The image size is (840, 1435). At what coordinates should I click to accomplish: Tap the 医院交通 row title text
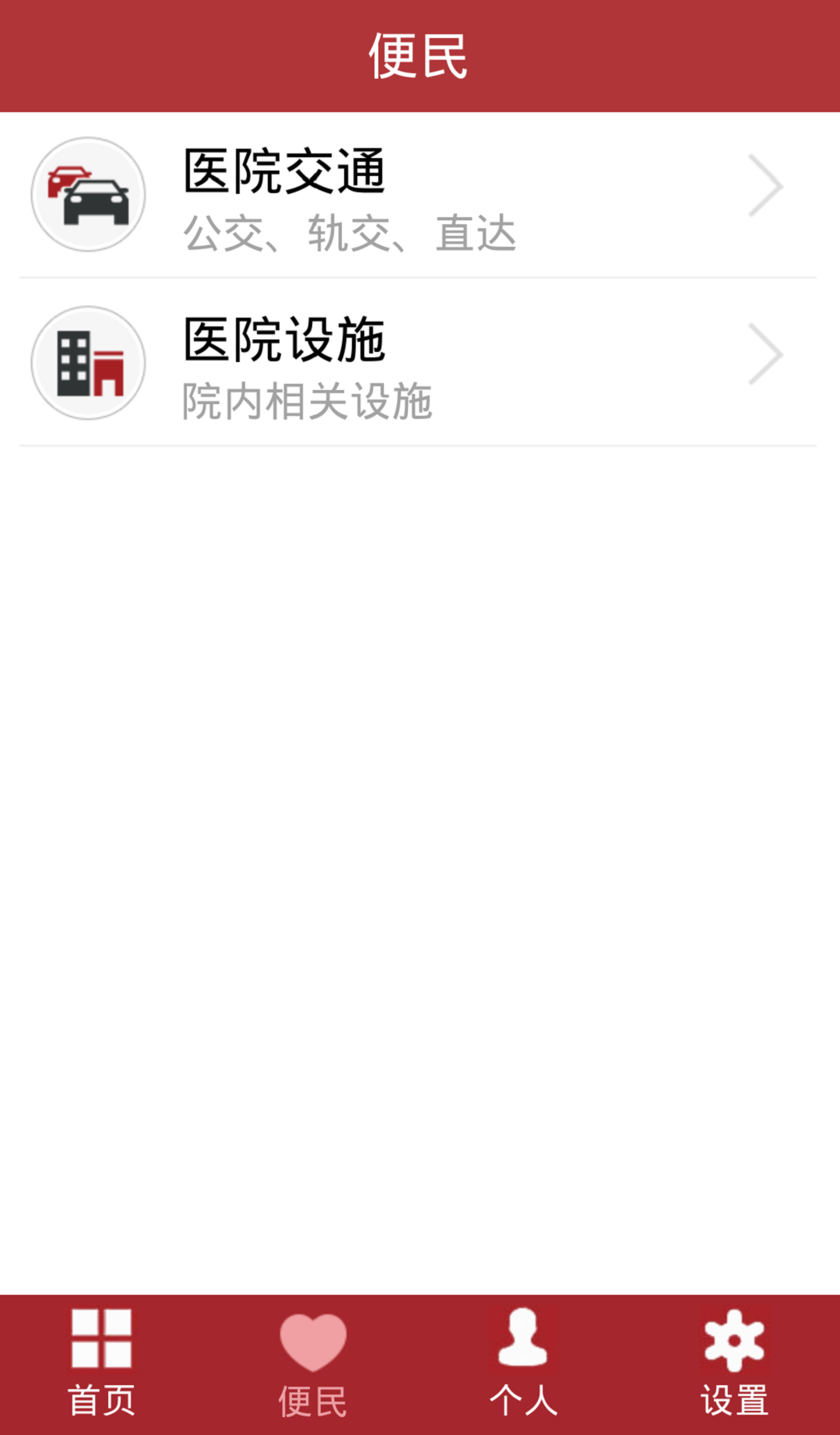[x=284, y=170]
